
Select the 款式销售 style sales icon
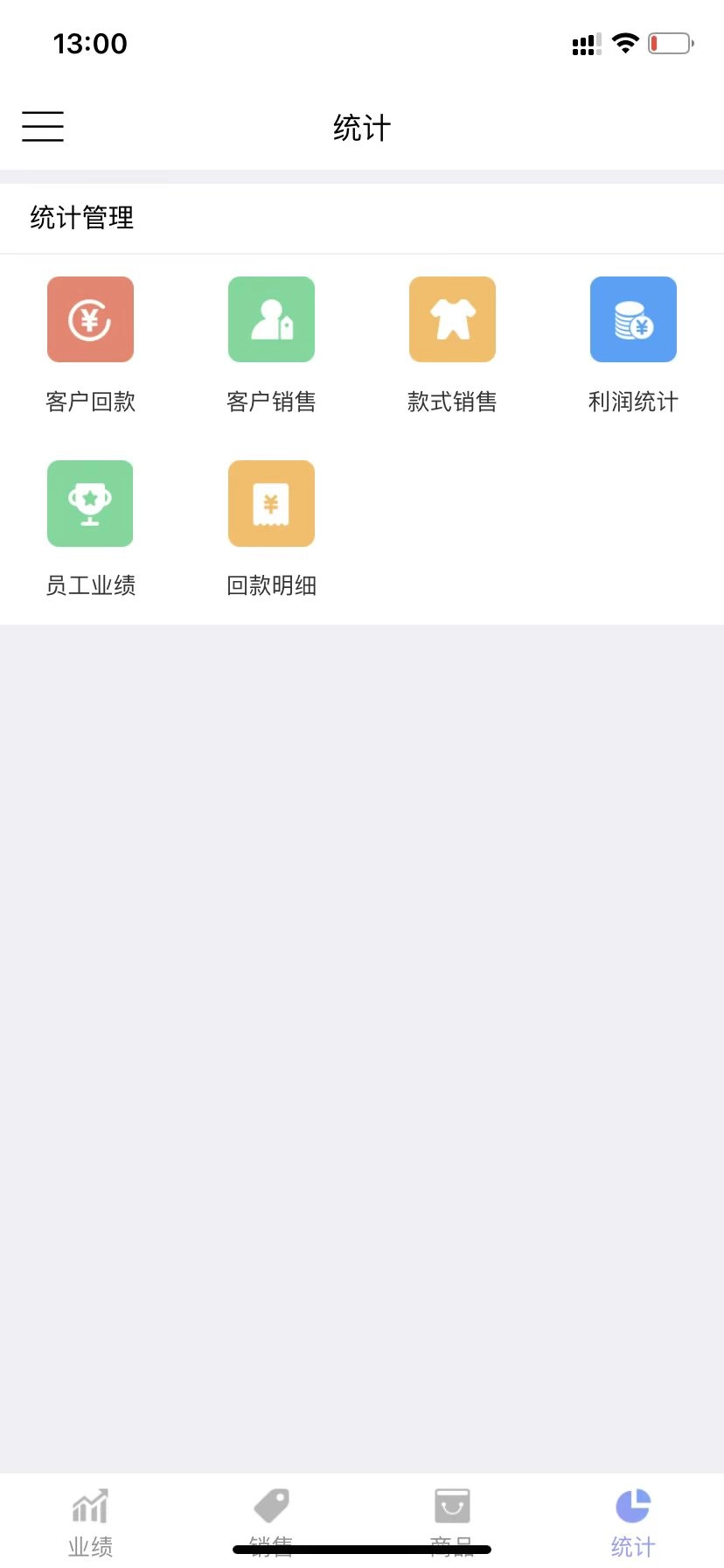[452, 319]
